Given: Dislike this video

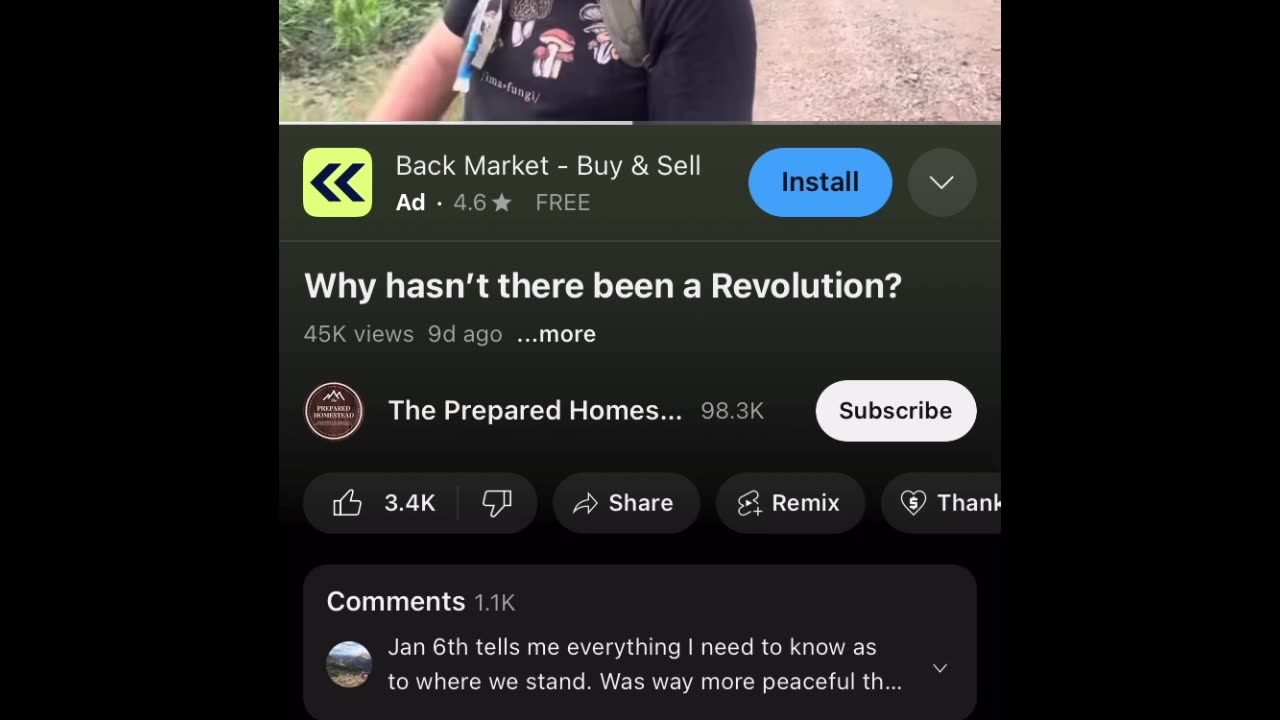Looking at the screenshot, I should click(x=497, y=503).
